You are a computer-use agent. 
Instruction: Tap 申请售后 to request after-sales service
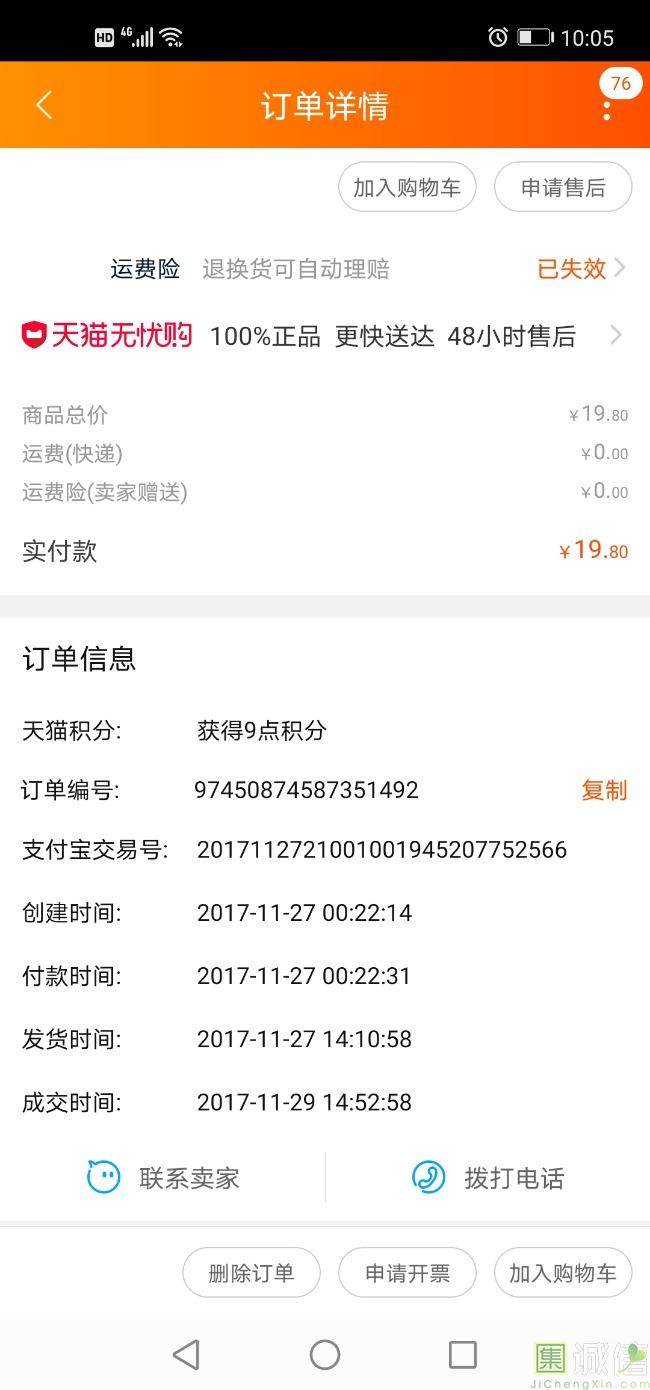click(563, 187)
